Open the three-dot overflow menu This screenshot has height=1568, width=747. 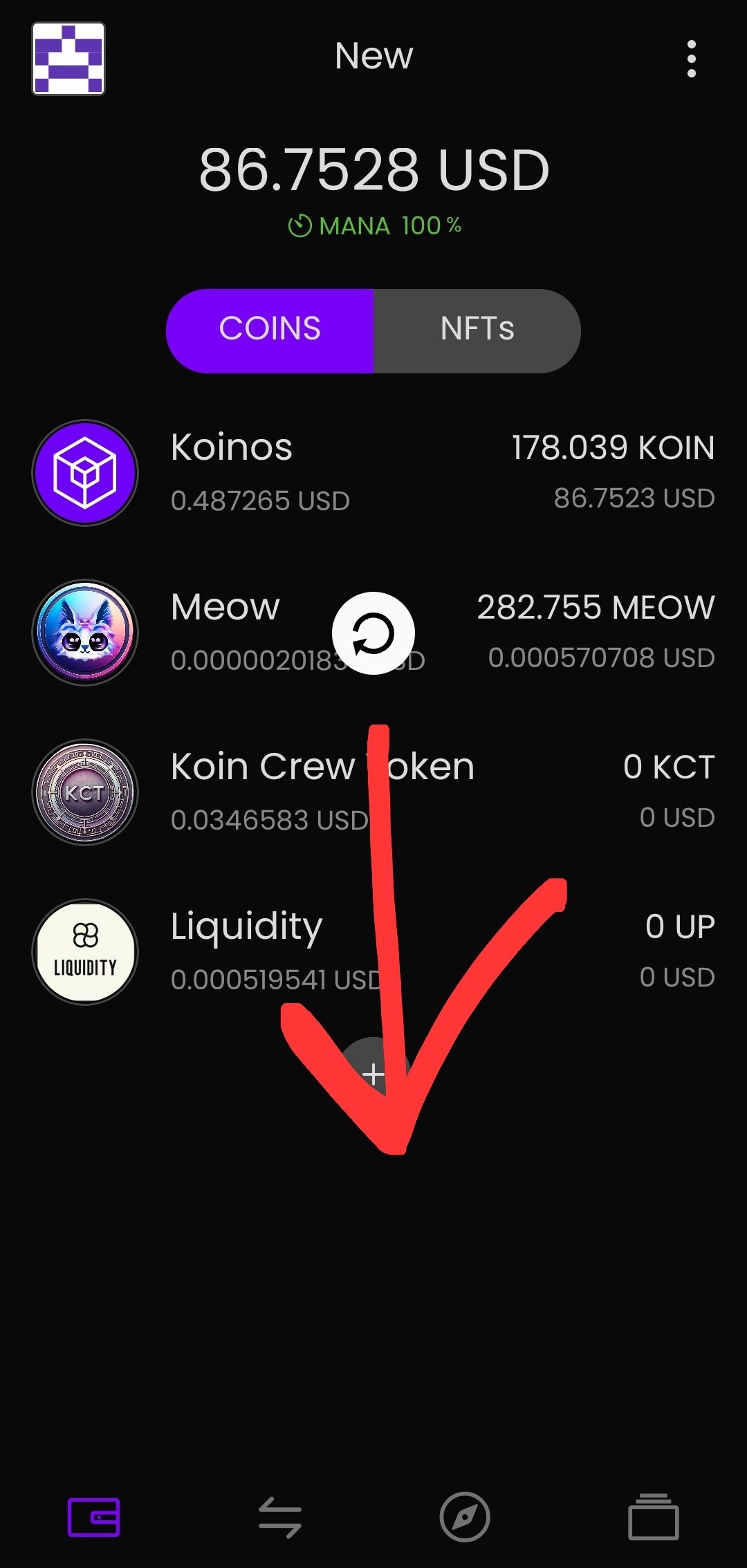coord(691,59)
